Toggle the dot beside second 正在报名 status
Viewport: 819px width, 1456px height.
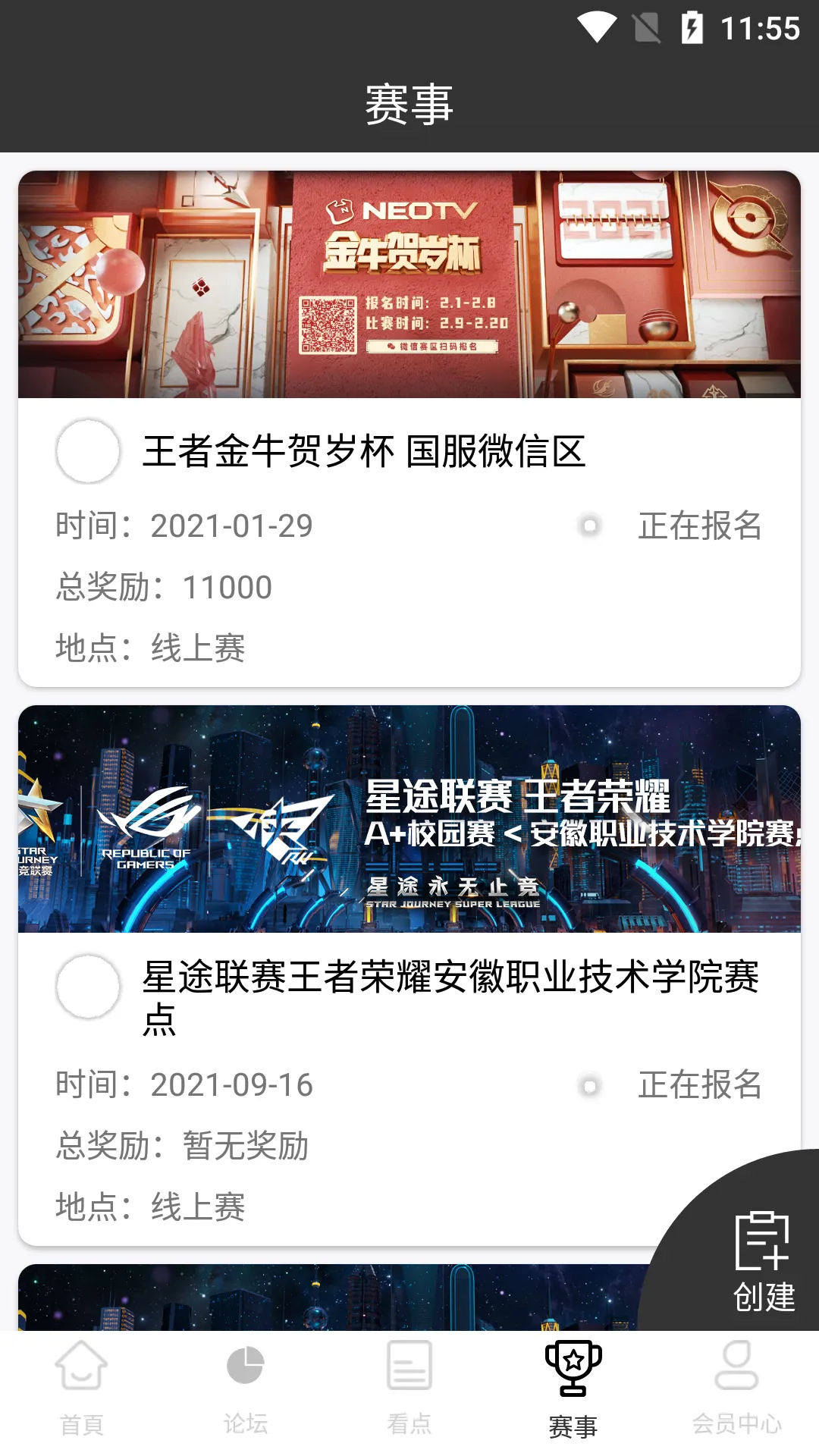coord(591,1084)
